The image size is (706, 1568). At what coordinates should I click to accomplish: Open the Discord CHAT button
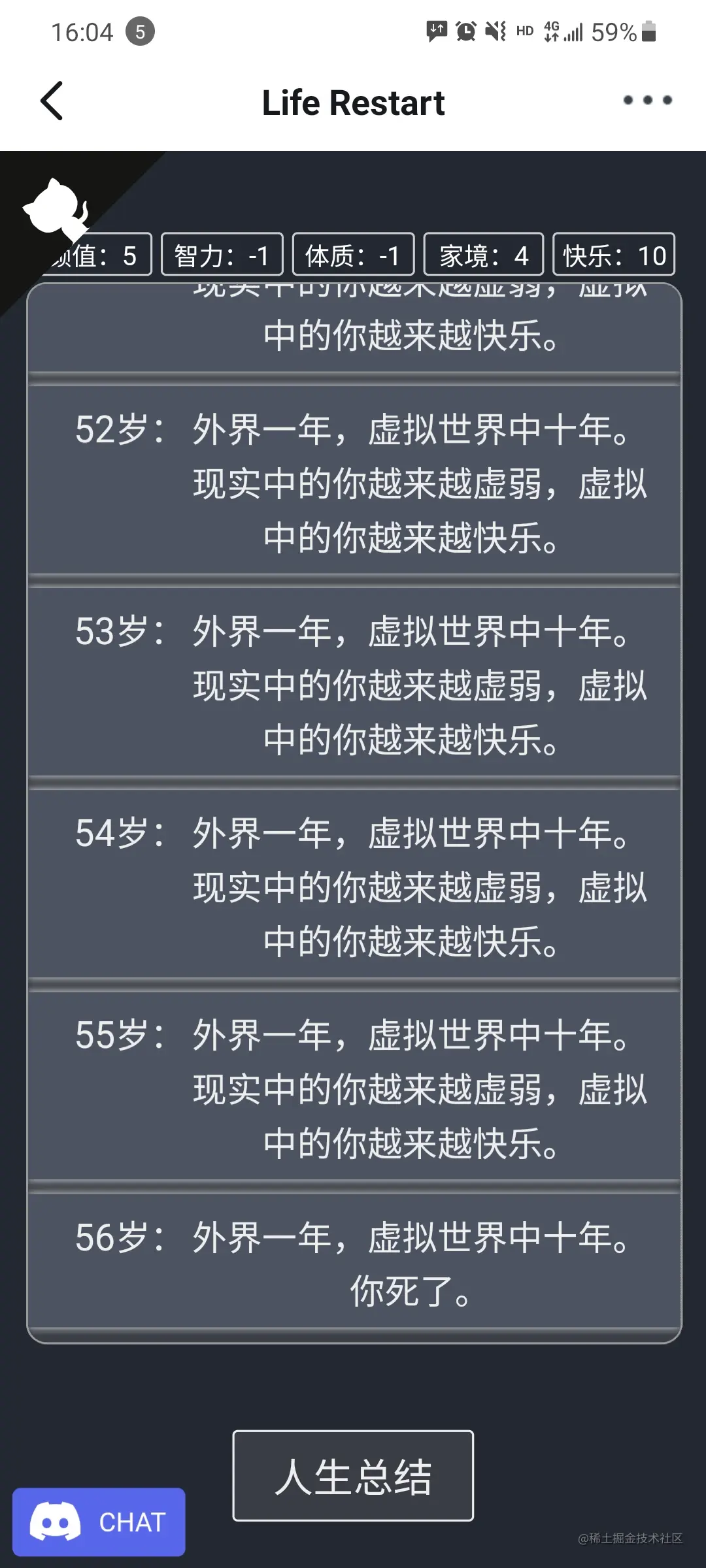(x=99, y=1522)
